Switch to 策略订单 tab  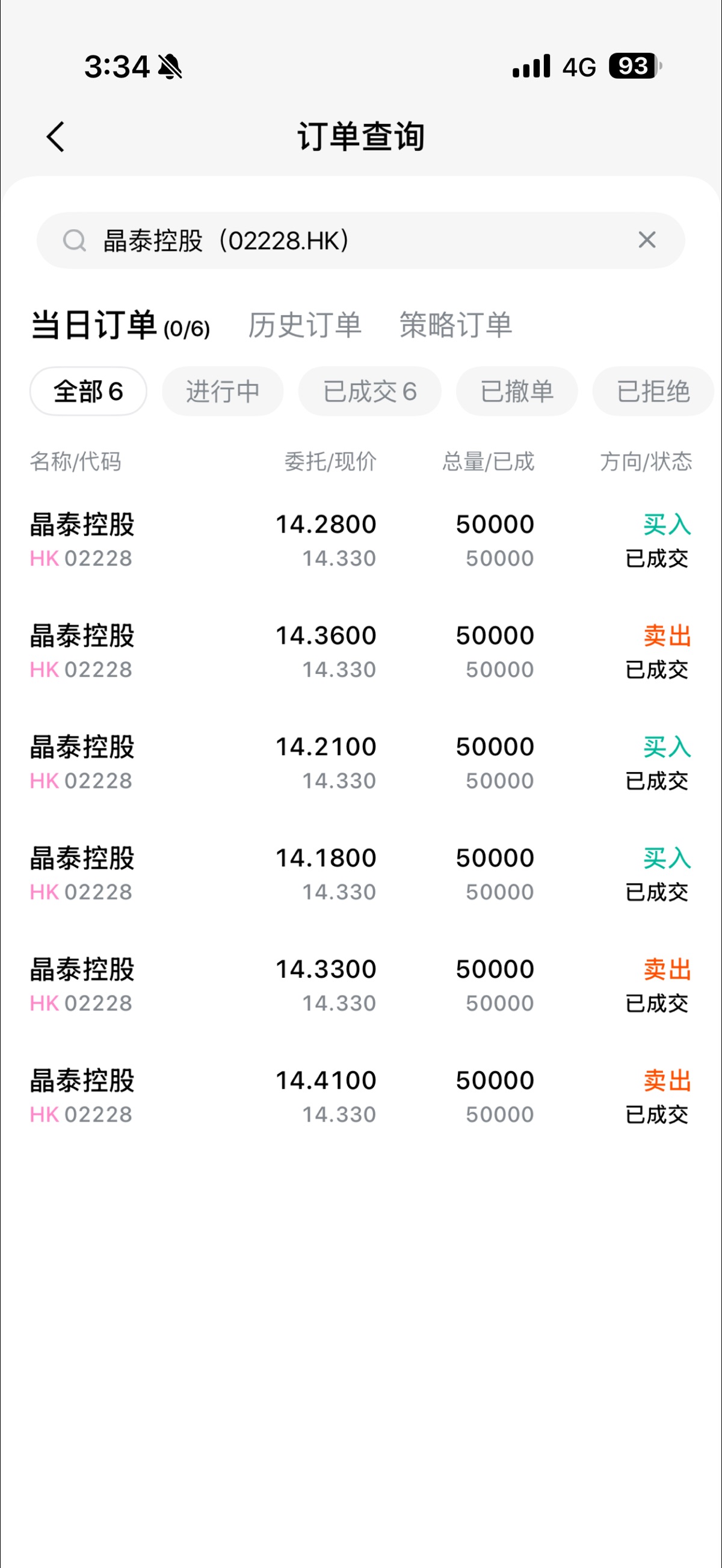pos(455,324)
